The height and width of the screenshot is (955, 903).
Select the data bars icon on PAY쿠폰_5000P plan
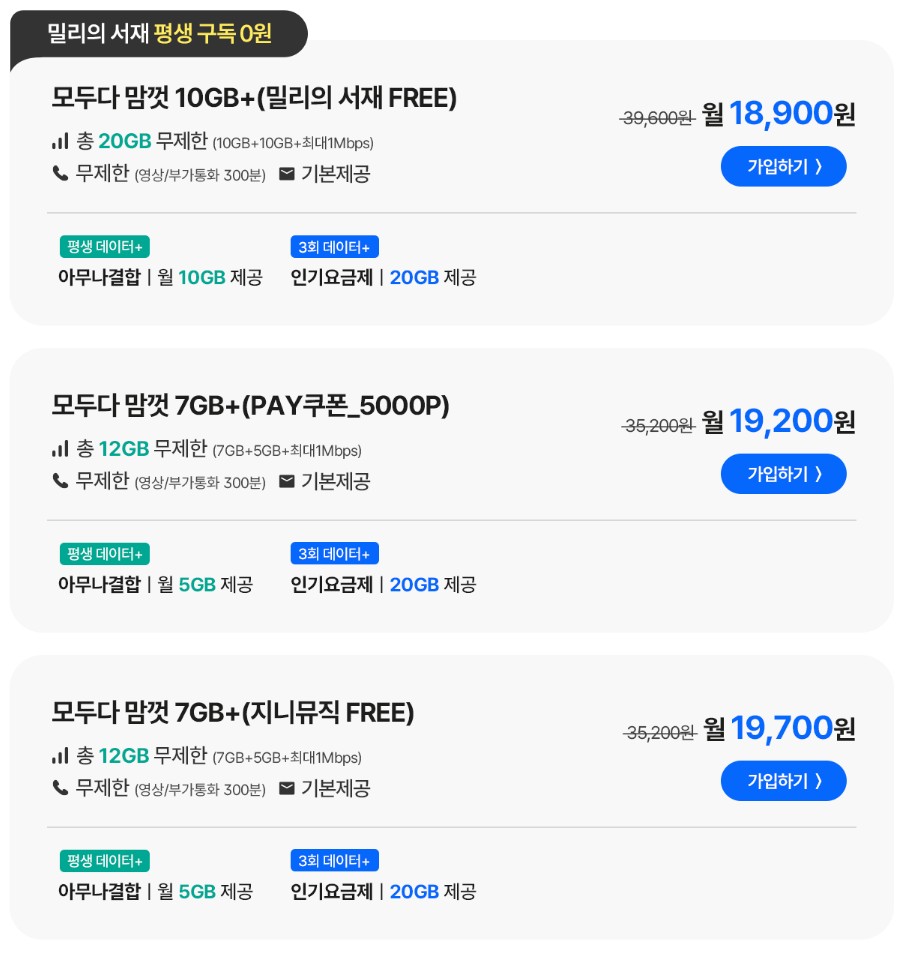pyautogui.click(x=60, y=449)
